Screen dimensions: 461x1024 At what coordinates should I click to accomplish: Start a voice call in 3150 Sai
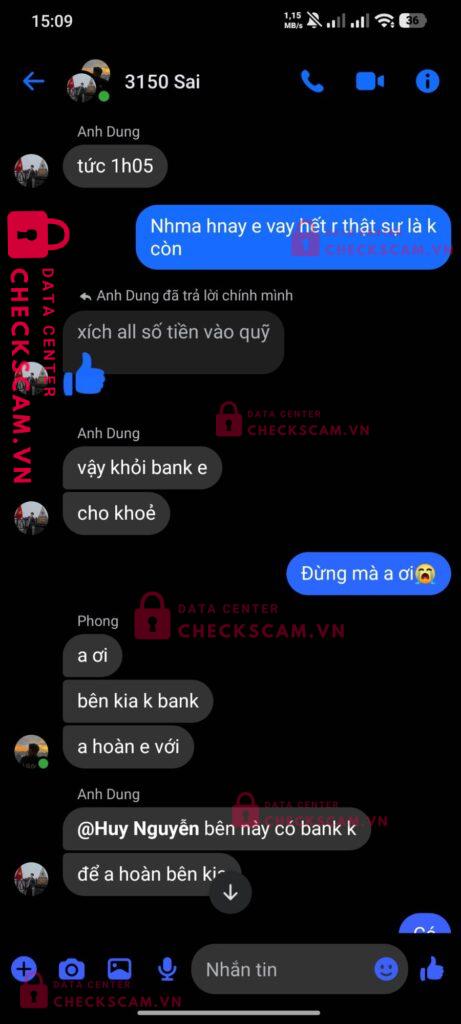311,82
